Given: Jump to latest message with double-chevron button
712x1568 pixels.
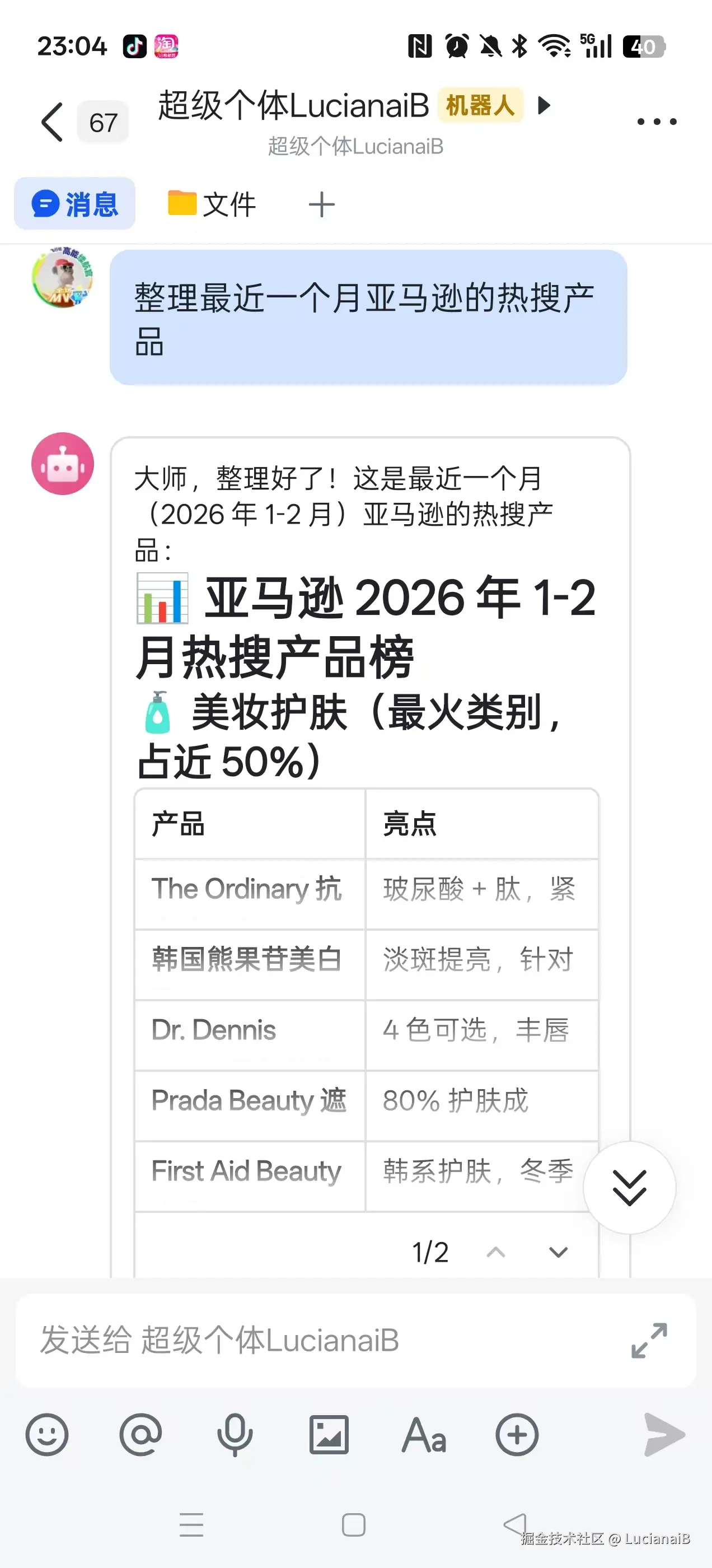Looking at the screenshot, I should point(629,1188).
